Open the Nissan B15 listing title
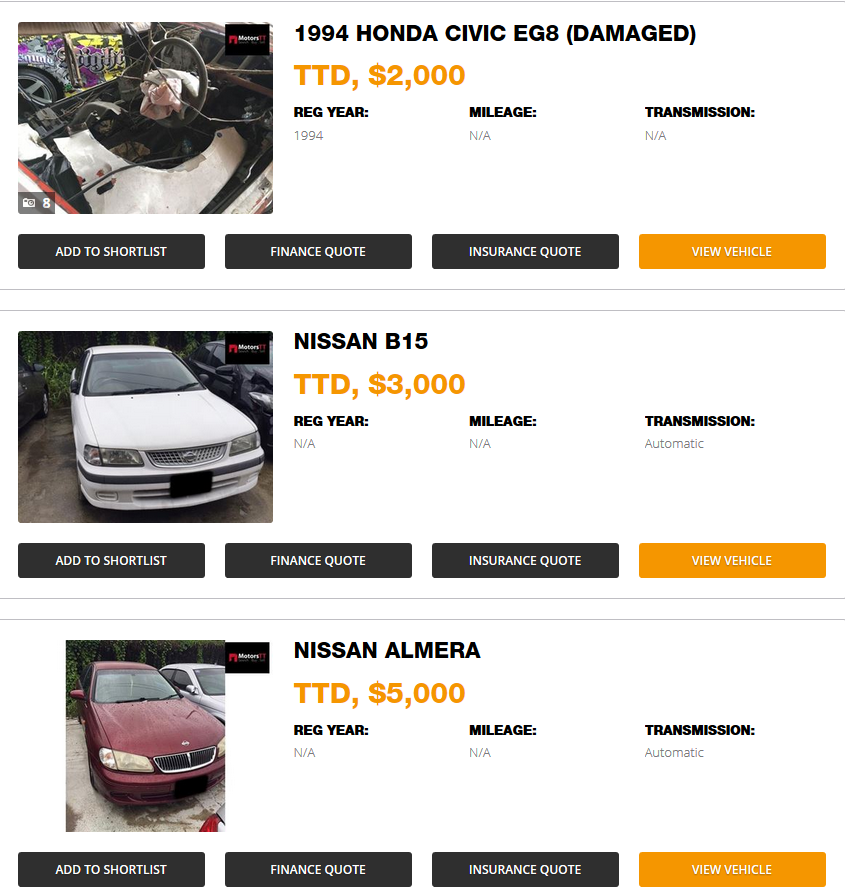The image size is (845, 887). click(x=360, y=342)
